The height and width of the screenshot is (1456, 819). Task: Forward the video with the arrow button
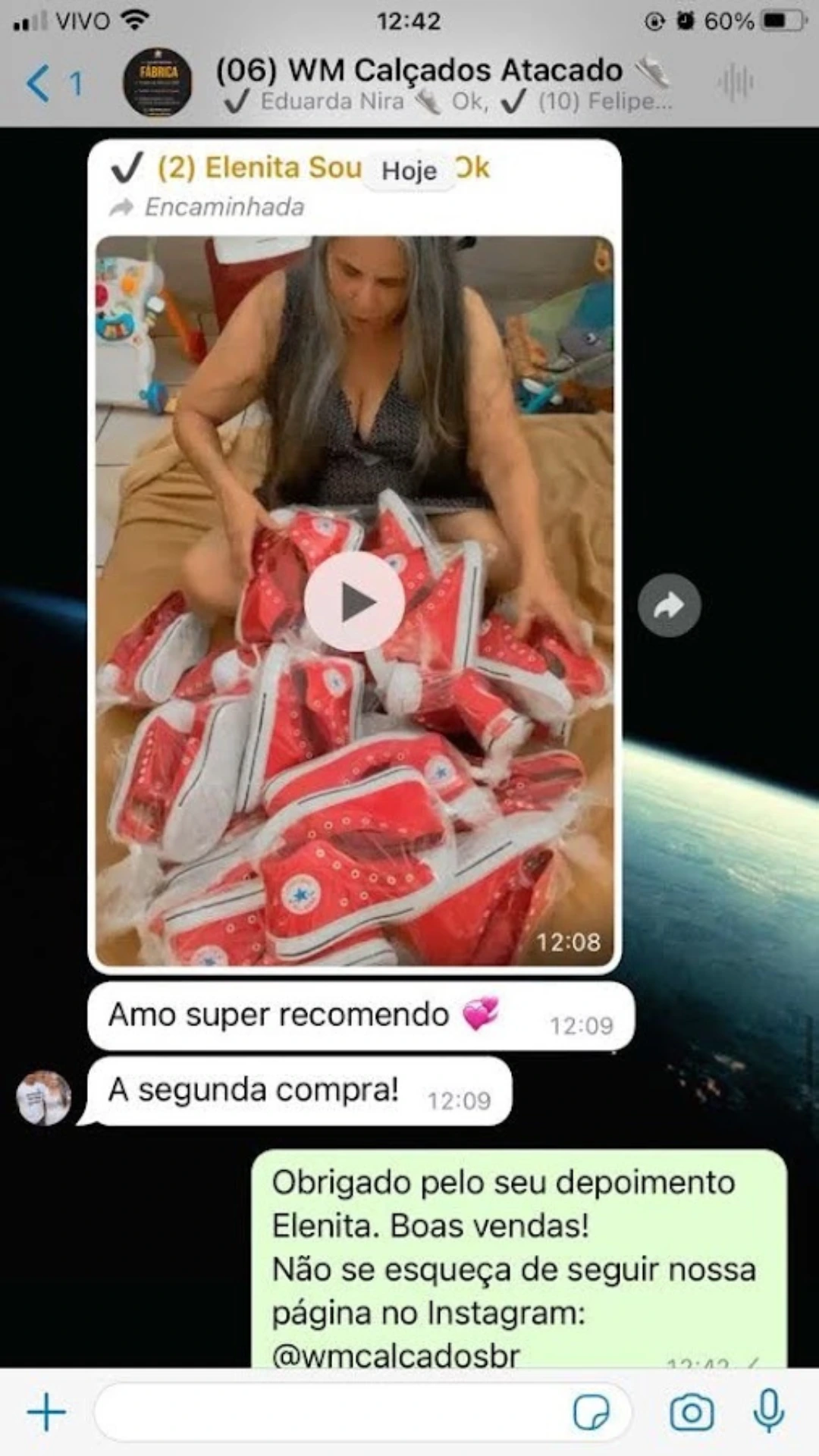669,605
